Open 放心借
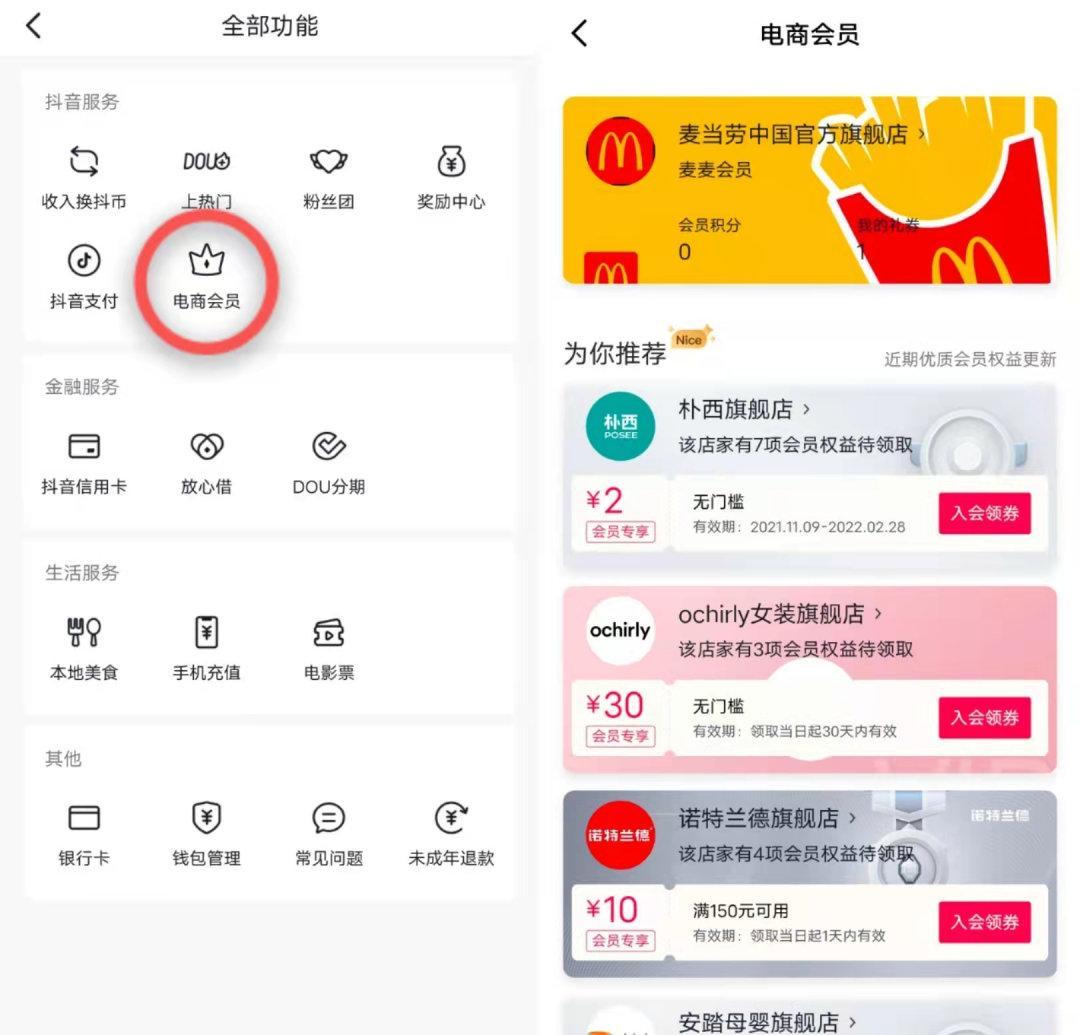The width and height of the screenshot is (1080, 1035). point(206,461)
